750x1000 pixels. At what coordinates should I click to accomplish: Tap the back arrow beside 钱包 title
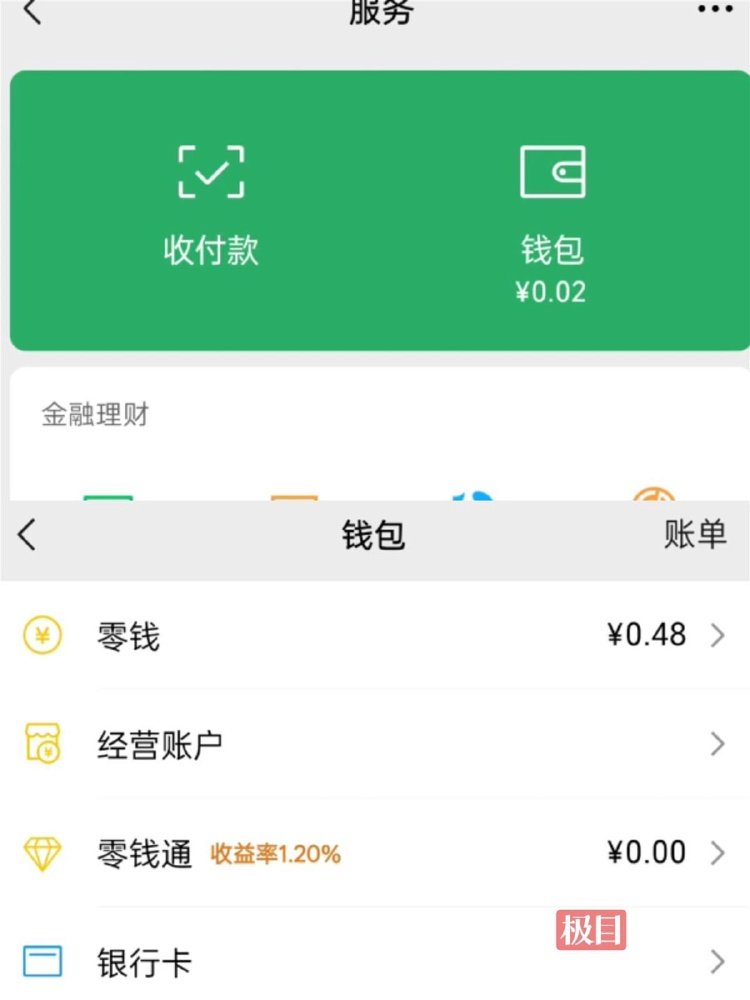tap(28, 535)
